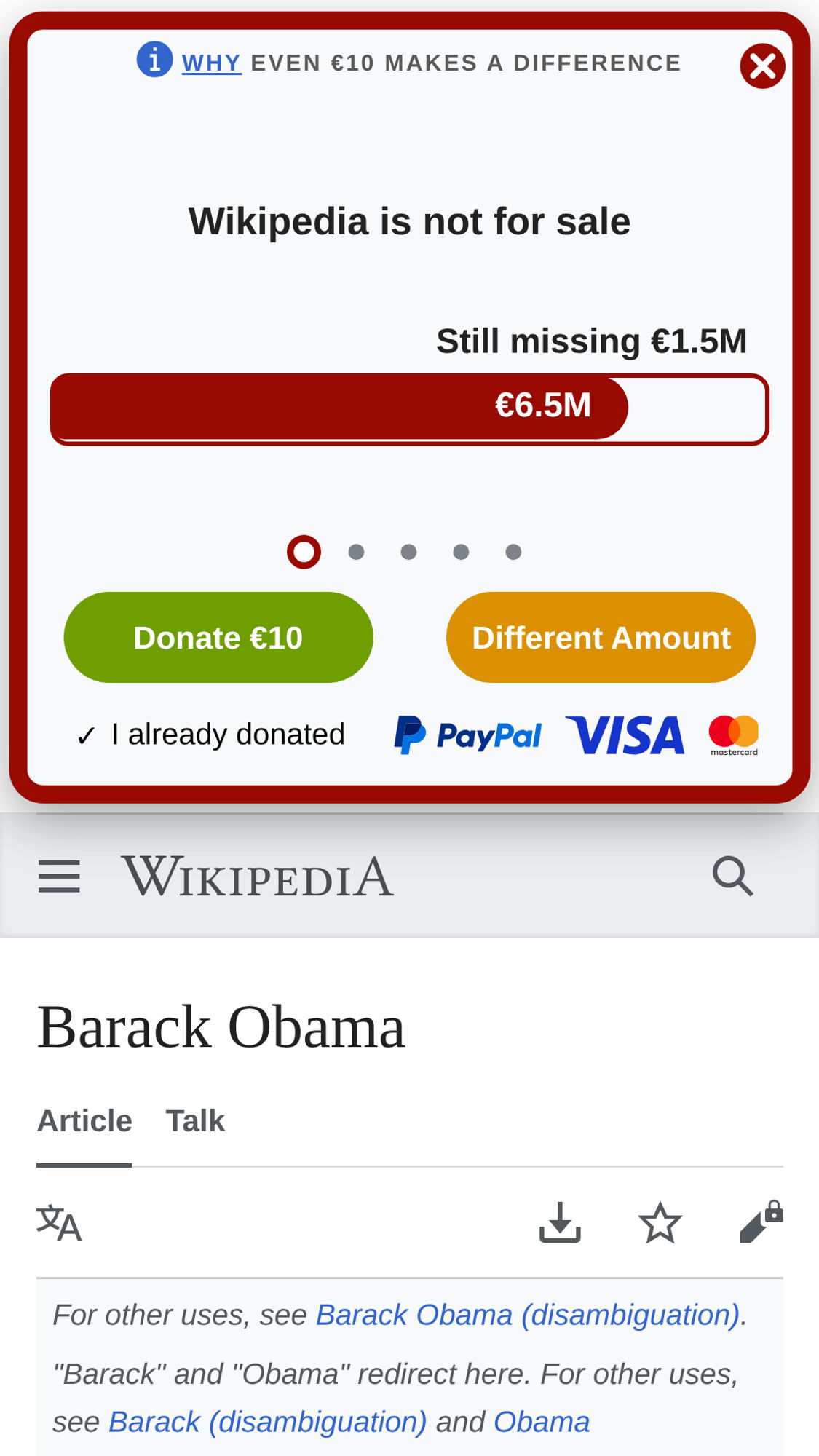
Task: Follow the Obama link in the hatnote
Action: 542,1422
